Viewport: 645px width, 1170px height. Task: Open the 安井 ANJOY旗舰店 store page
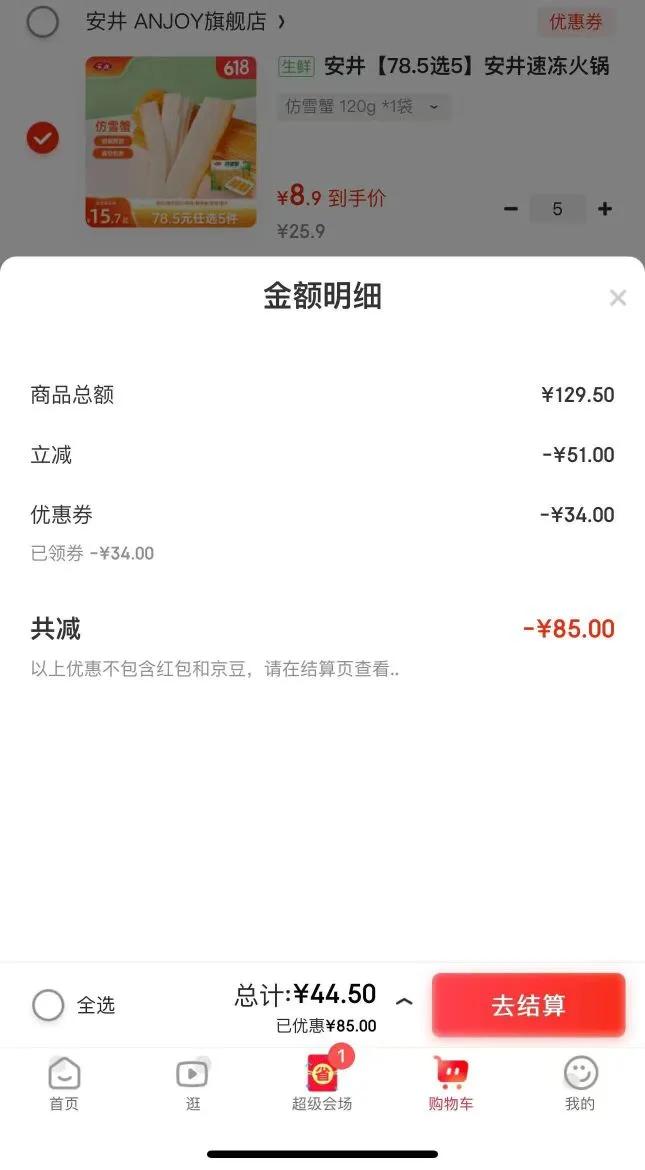click(x=185, y=22)
